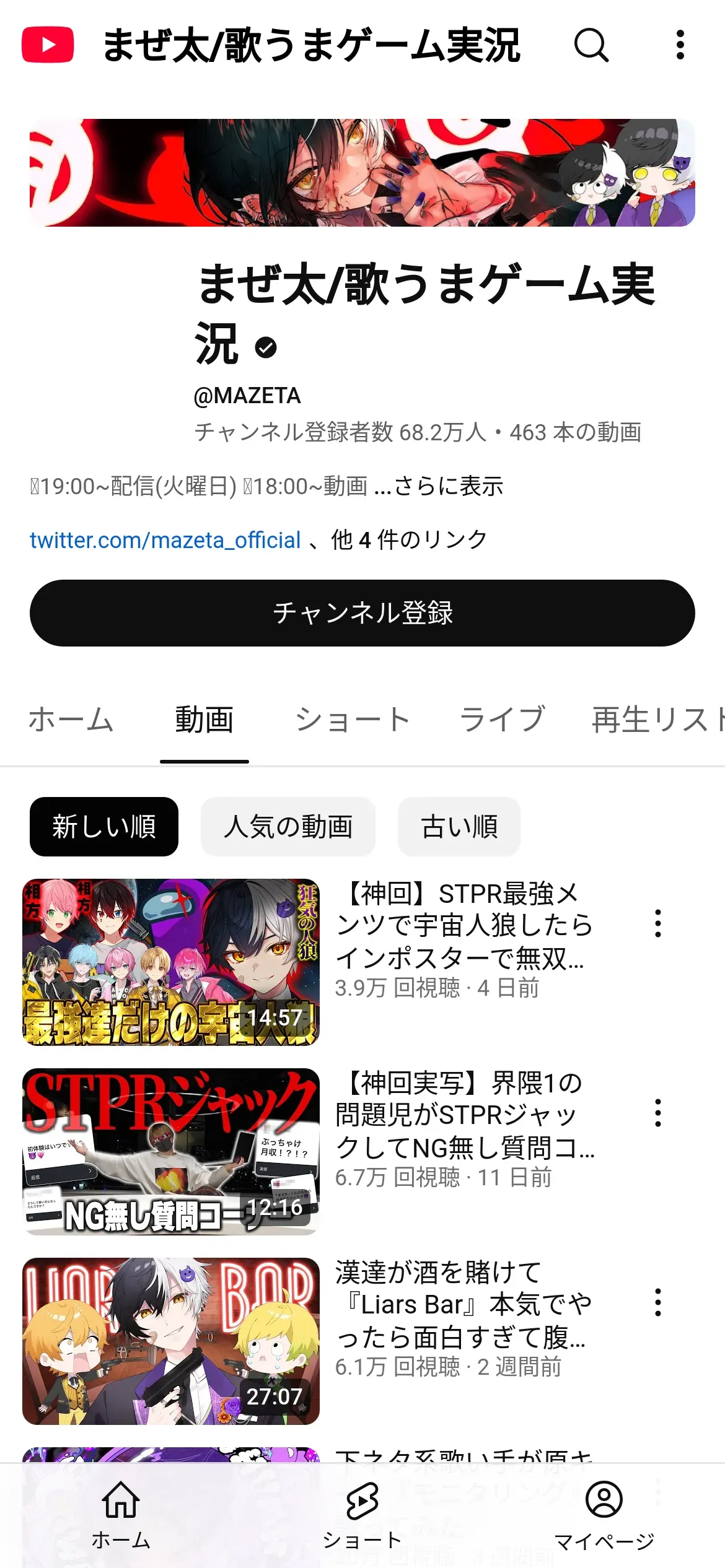The height and width of the screenshot is (1568, 725).
Task: Open the twitter.com/mazeta_official link
Action: pos(165,540)
